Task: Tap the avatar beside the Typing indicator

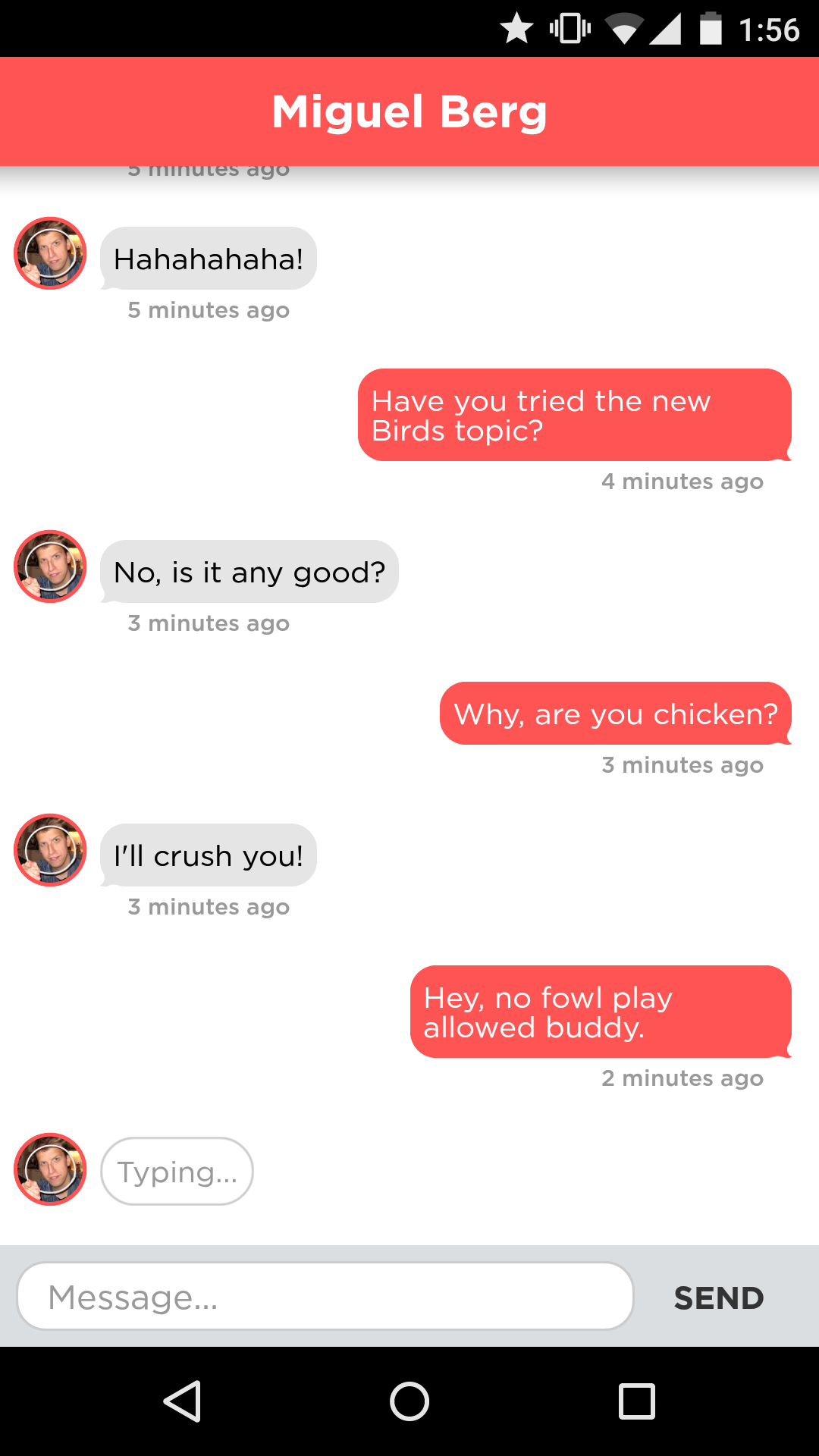Action: tap(49, 1170)
